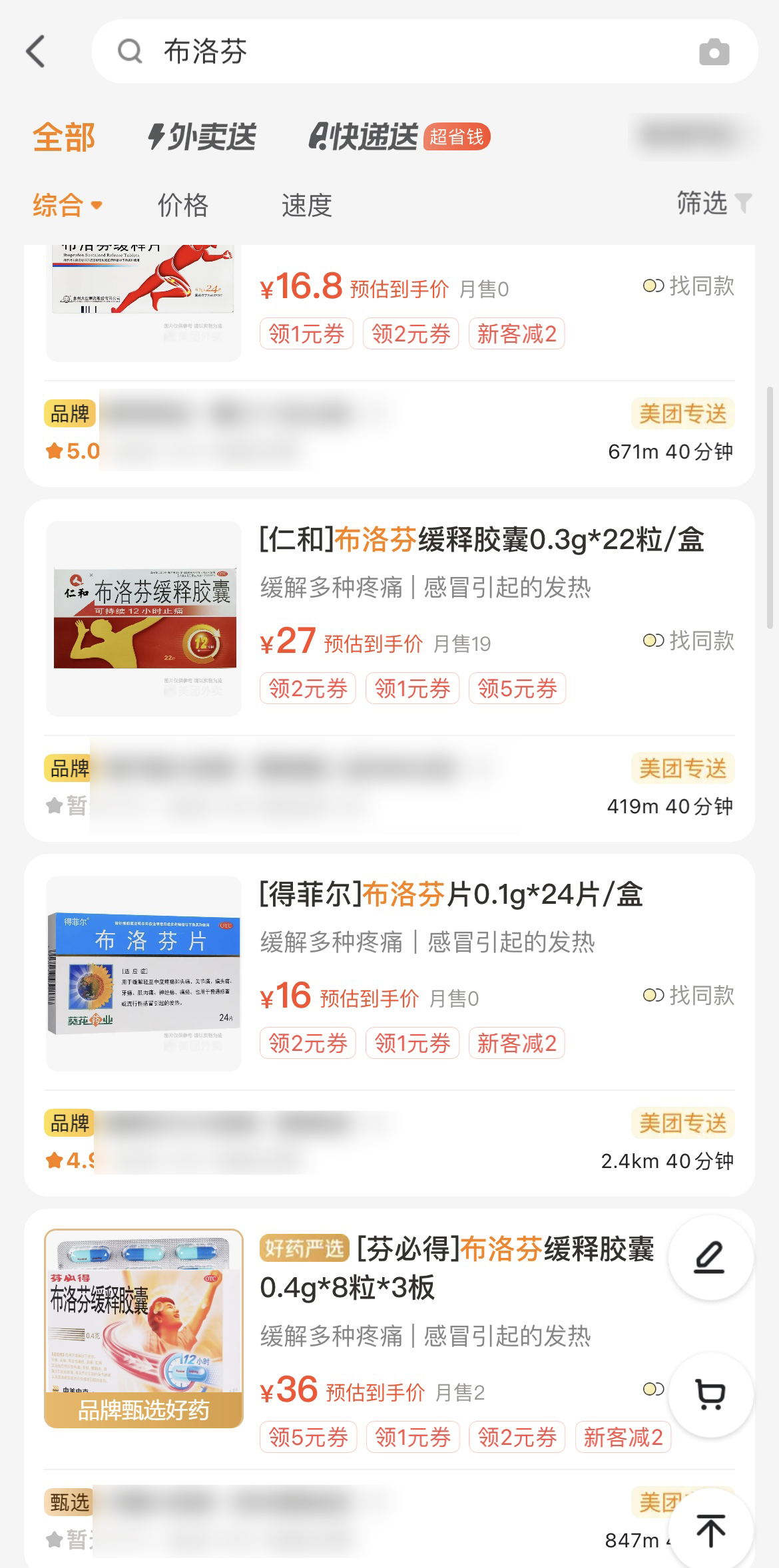This screenshot has width=779, height=1568.
Task: Switch to the 外卖送 tab
Action: coord(202,137)
